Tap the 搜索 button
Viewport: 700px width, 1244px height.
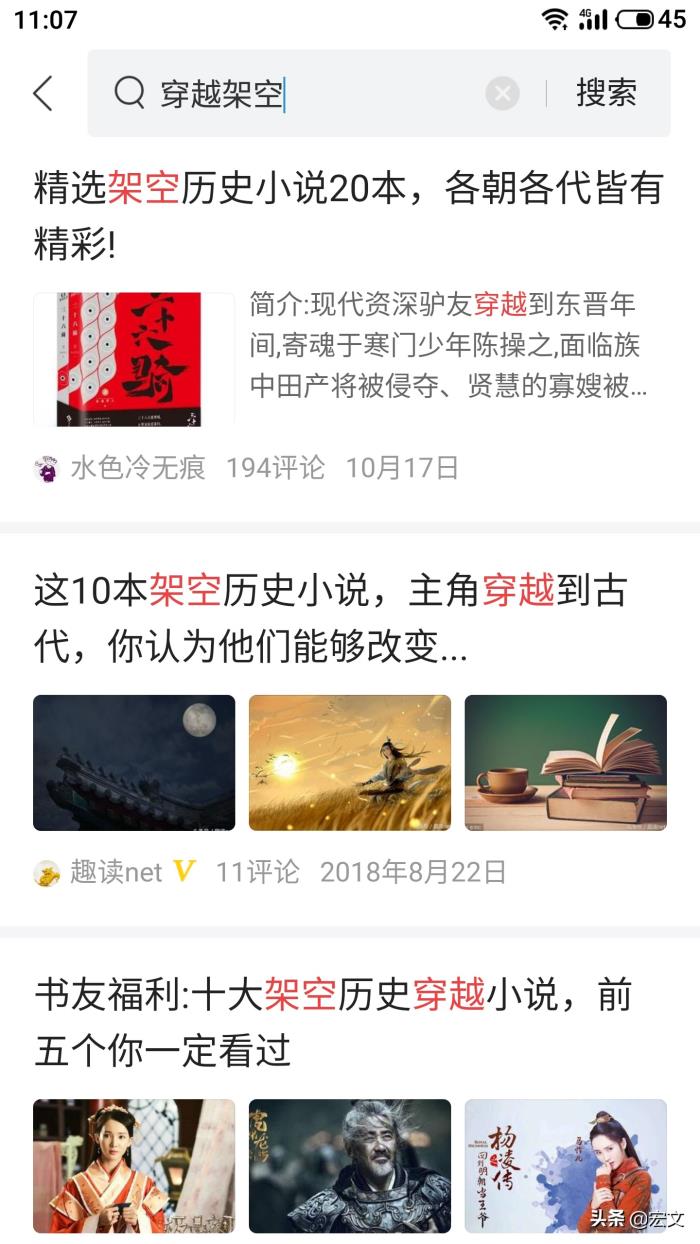pos(606,93)
